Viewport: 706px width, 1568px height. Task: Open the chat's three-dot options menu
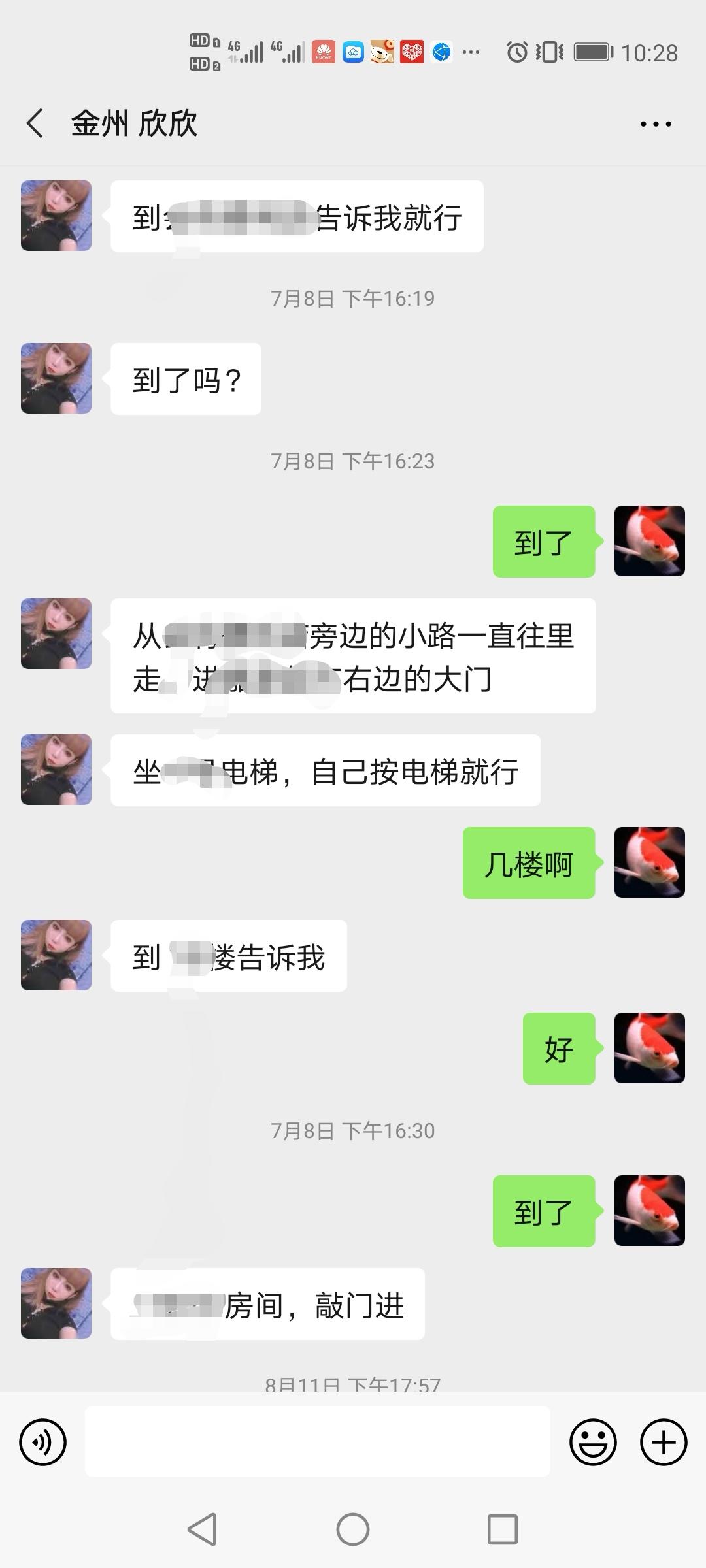[x=655, y=123]
